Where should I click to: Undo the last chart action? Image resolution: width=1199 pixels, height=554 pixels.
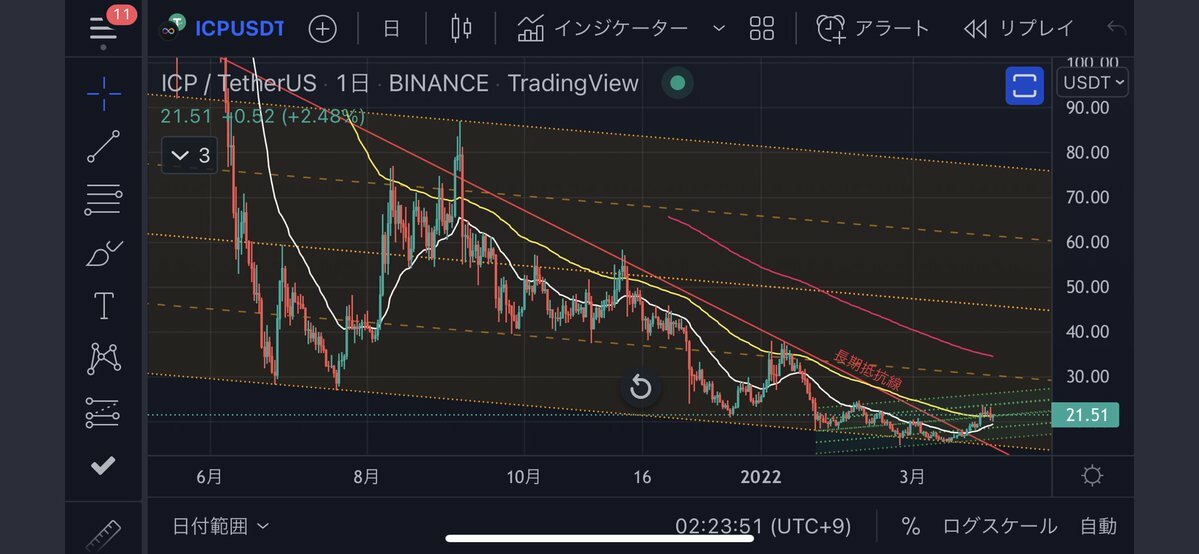1116,29
